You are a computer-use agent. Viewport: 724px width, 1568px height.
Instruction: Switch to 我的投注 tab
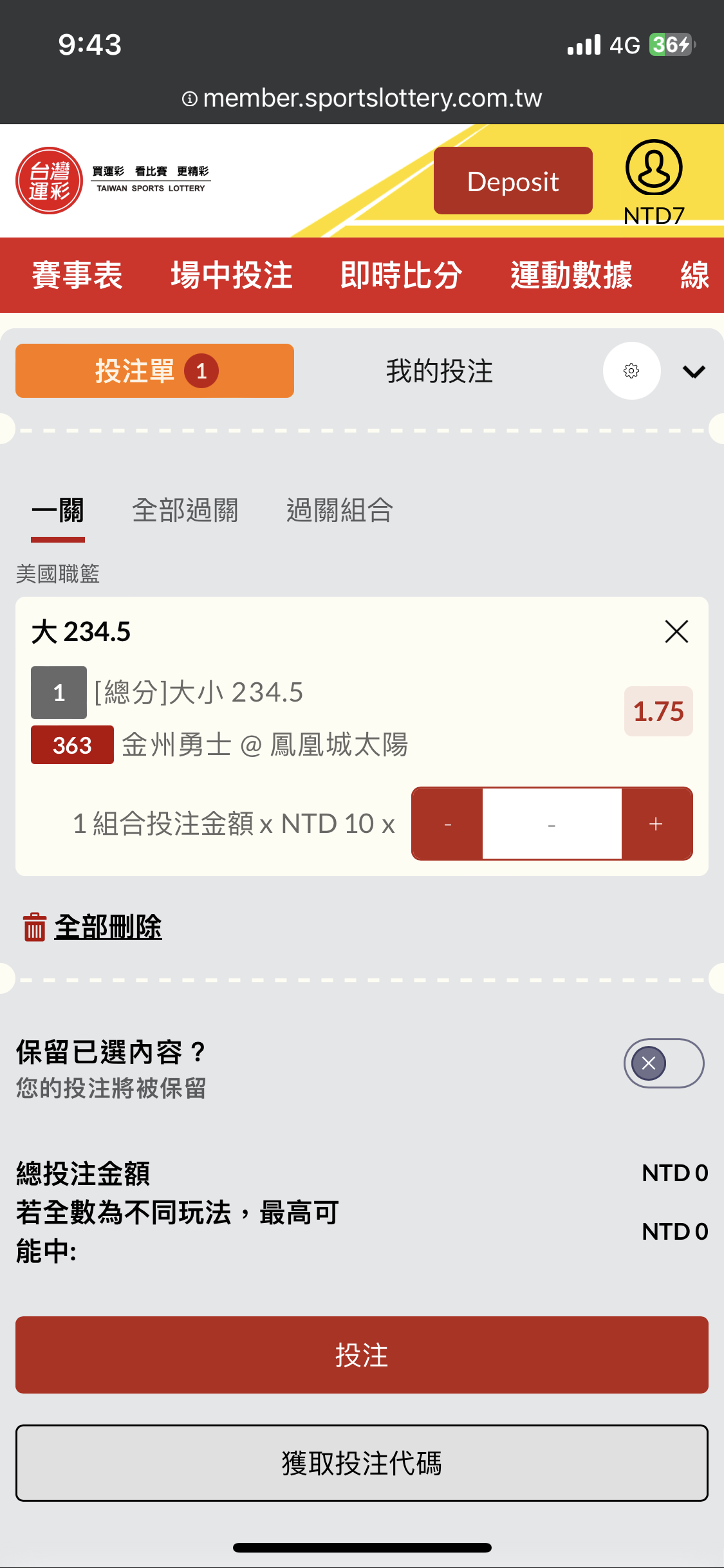tap(440, 371)
